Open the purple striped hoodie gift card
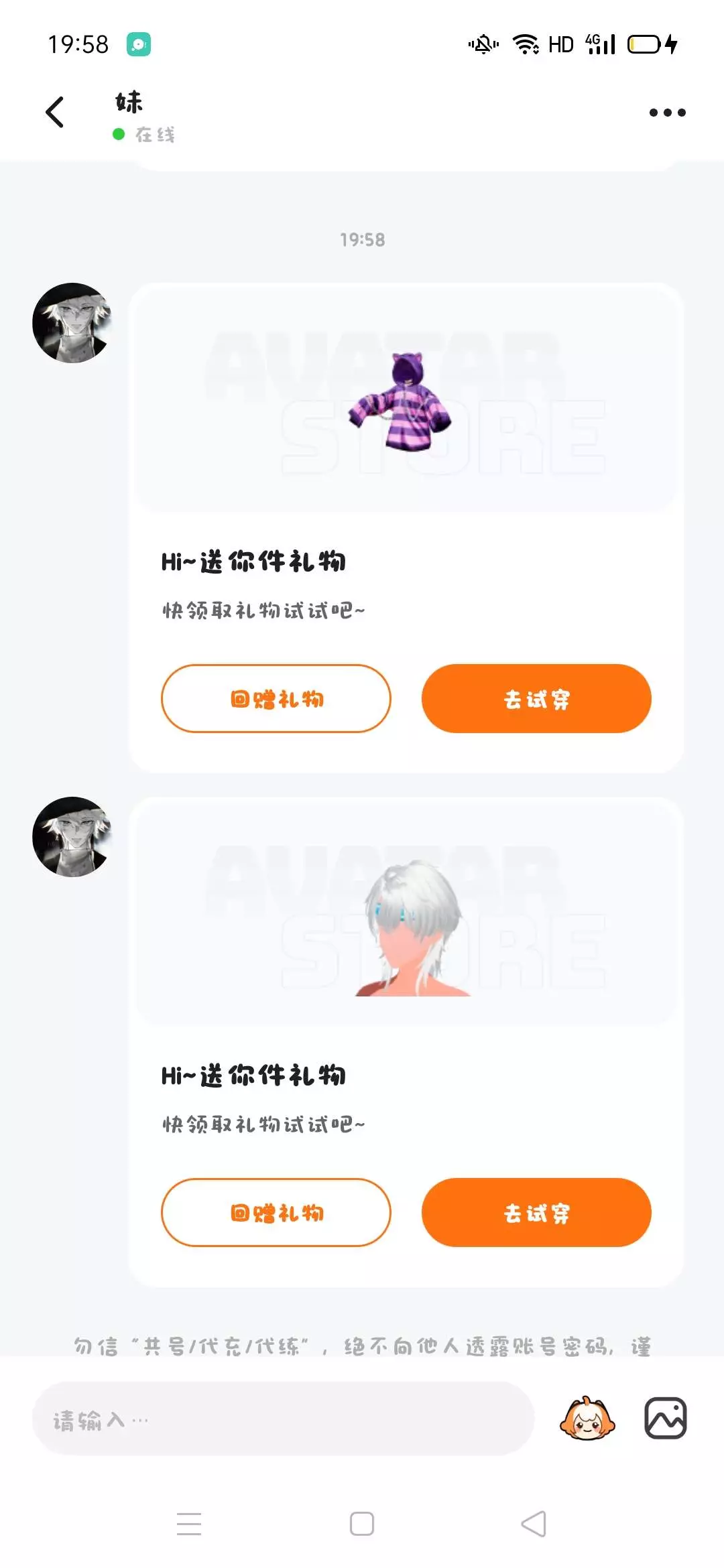 pos(406,397)
